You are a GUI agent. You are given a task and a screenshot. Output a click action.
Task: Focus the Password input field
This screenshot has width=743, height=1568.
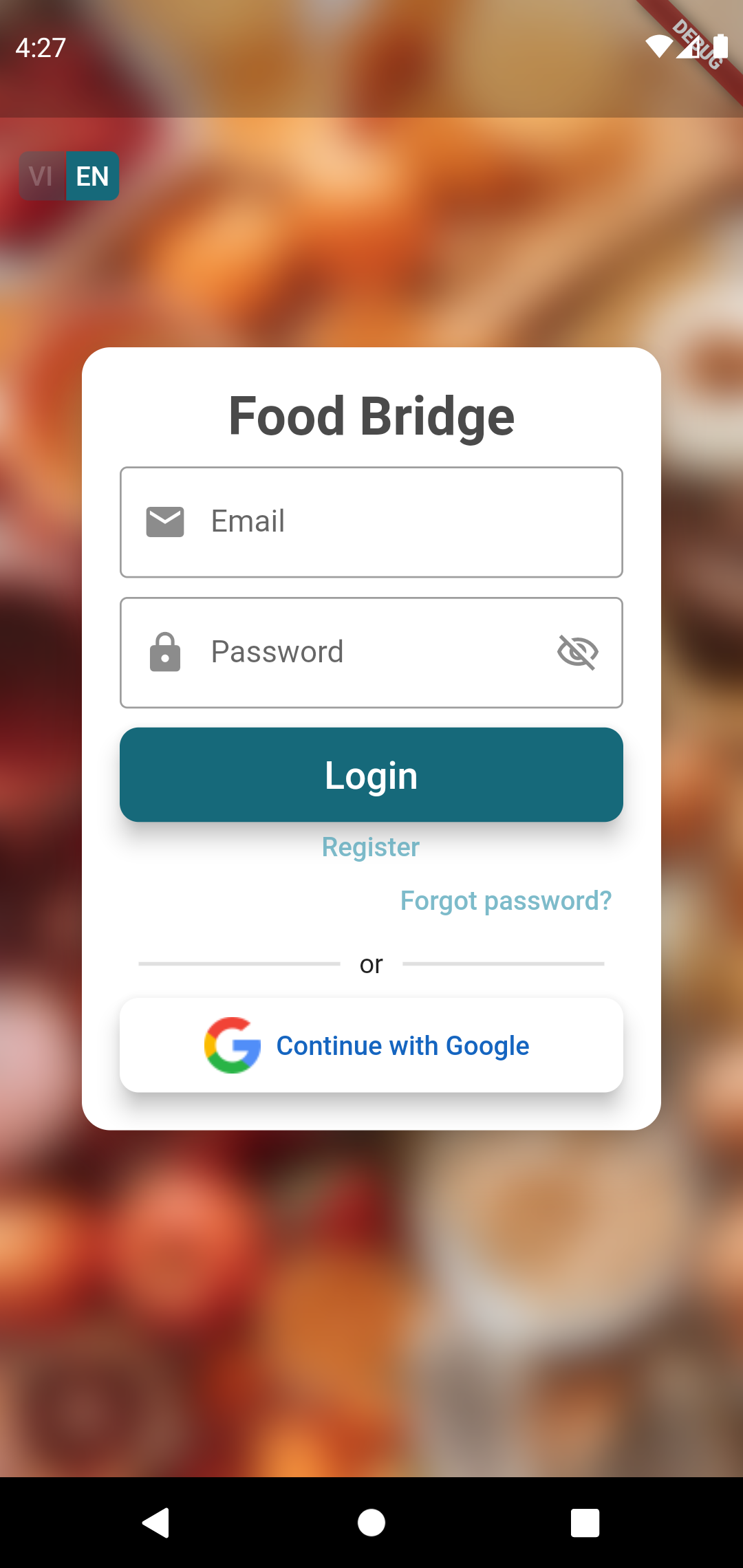pos(371,652)
